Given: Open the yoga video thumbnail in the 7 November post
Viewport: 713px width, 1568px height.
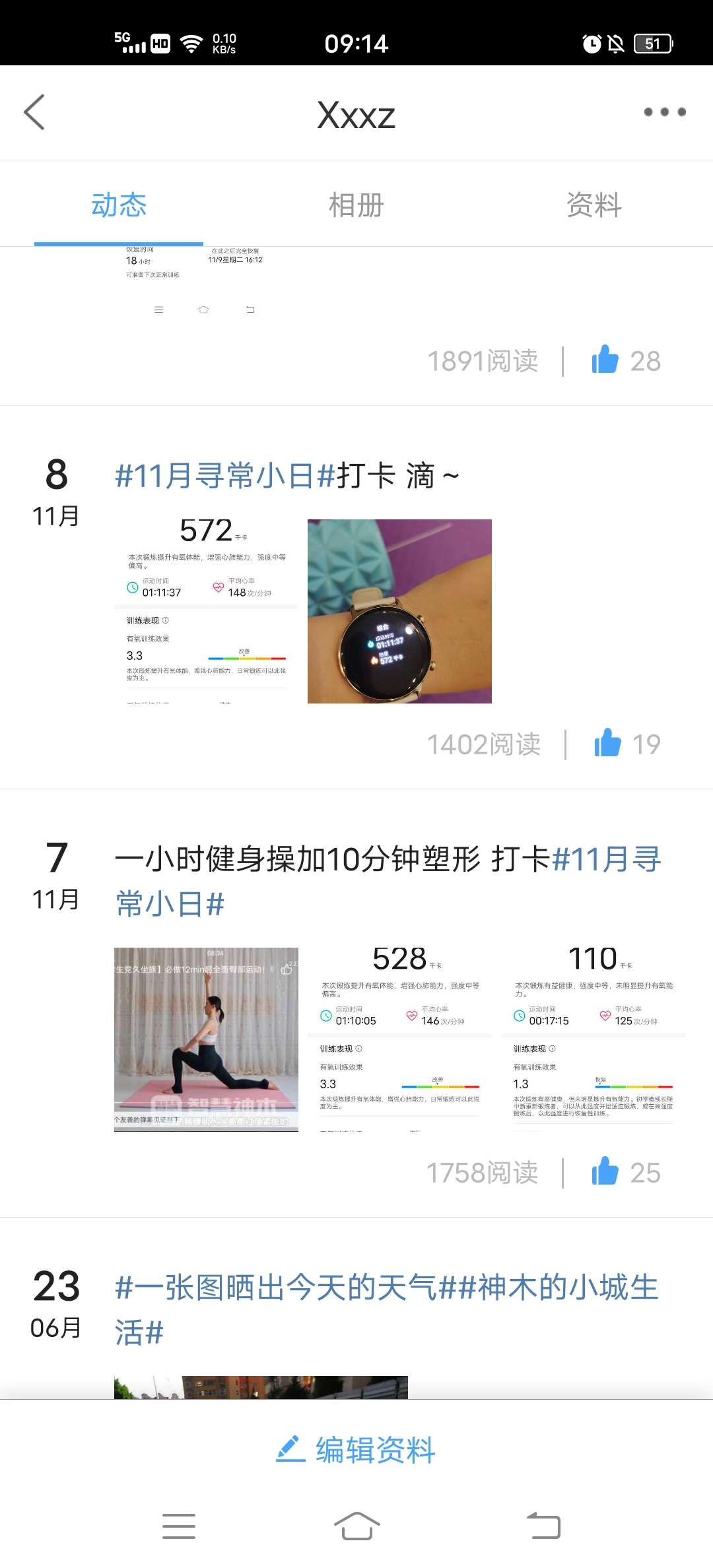Looking at the screenshot, I should [x=206, y=1039].
